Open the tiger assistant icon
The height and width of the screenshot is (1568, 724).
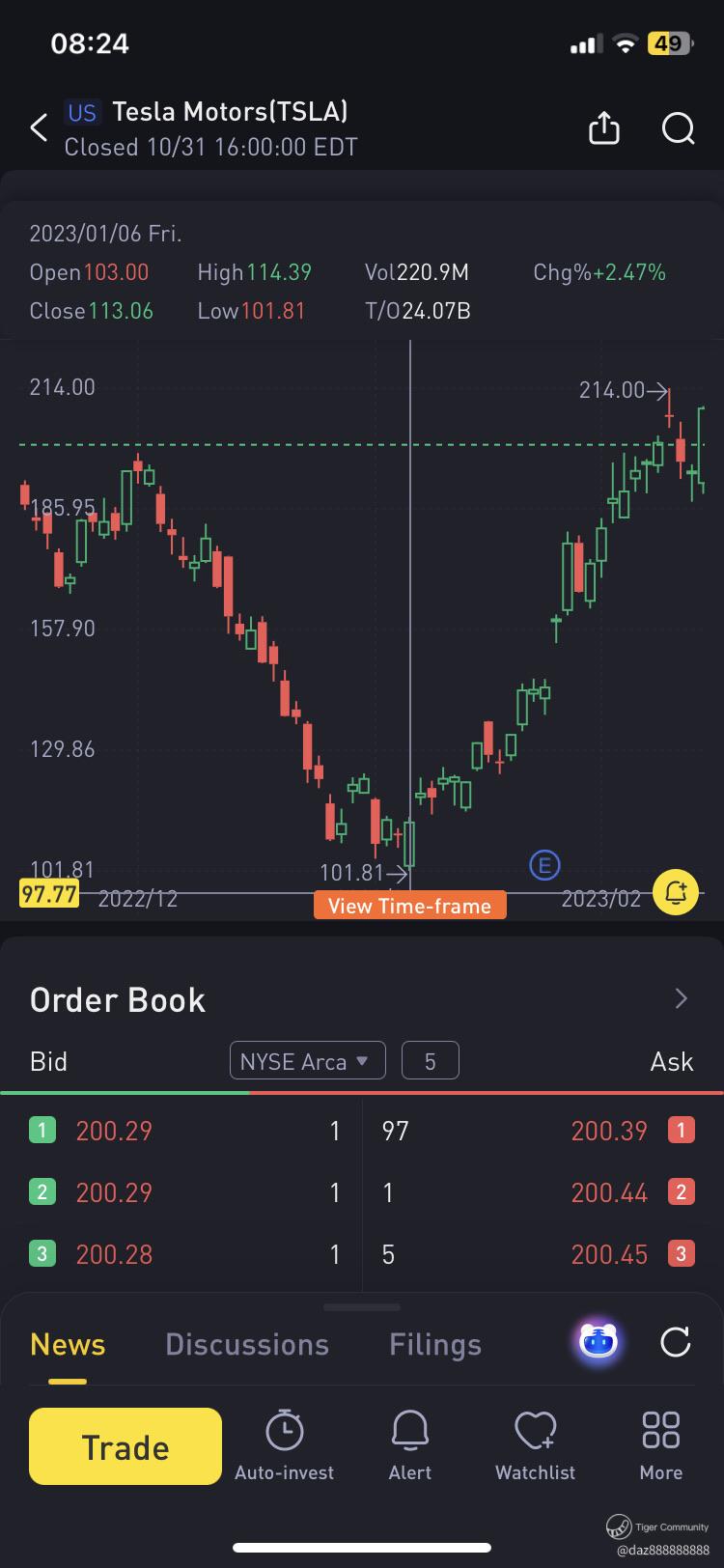click(599, 1342)
